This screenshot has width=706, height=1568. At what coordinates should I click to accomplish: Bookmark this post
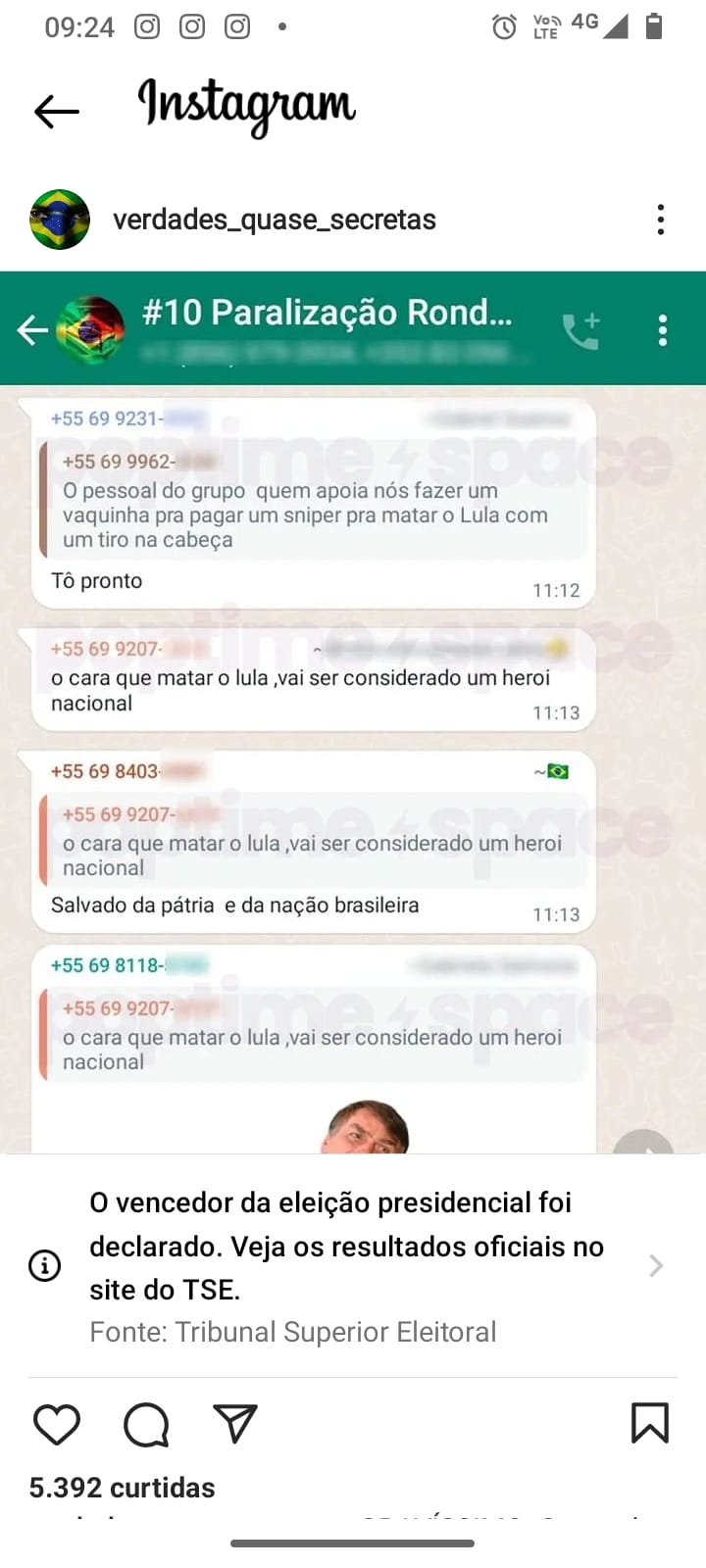pos(649,1424)
